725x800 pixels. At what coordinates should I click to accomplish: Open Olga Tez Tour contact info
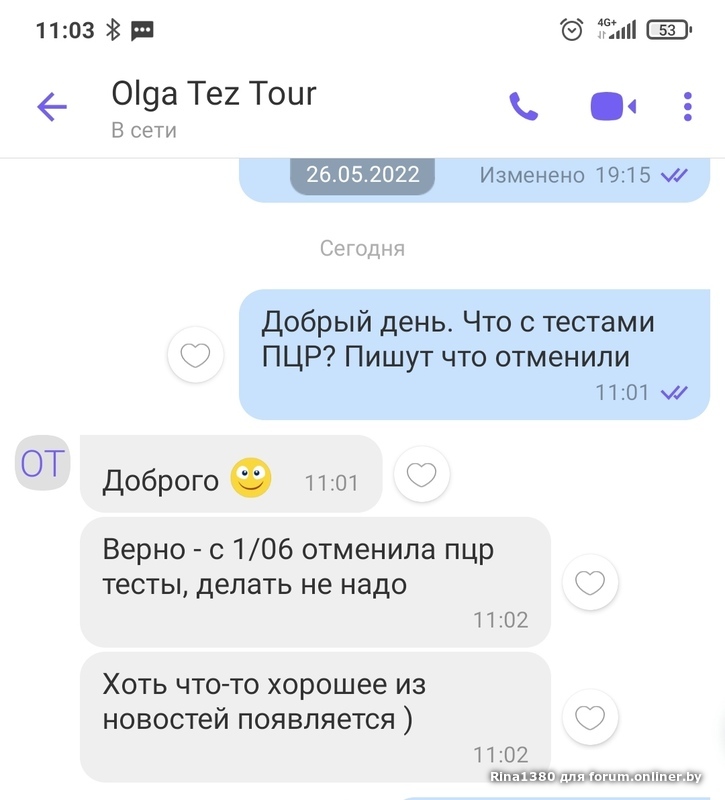214,94
